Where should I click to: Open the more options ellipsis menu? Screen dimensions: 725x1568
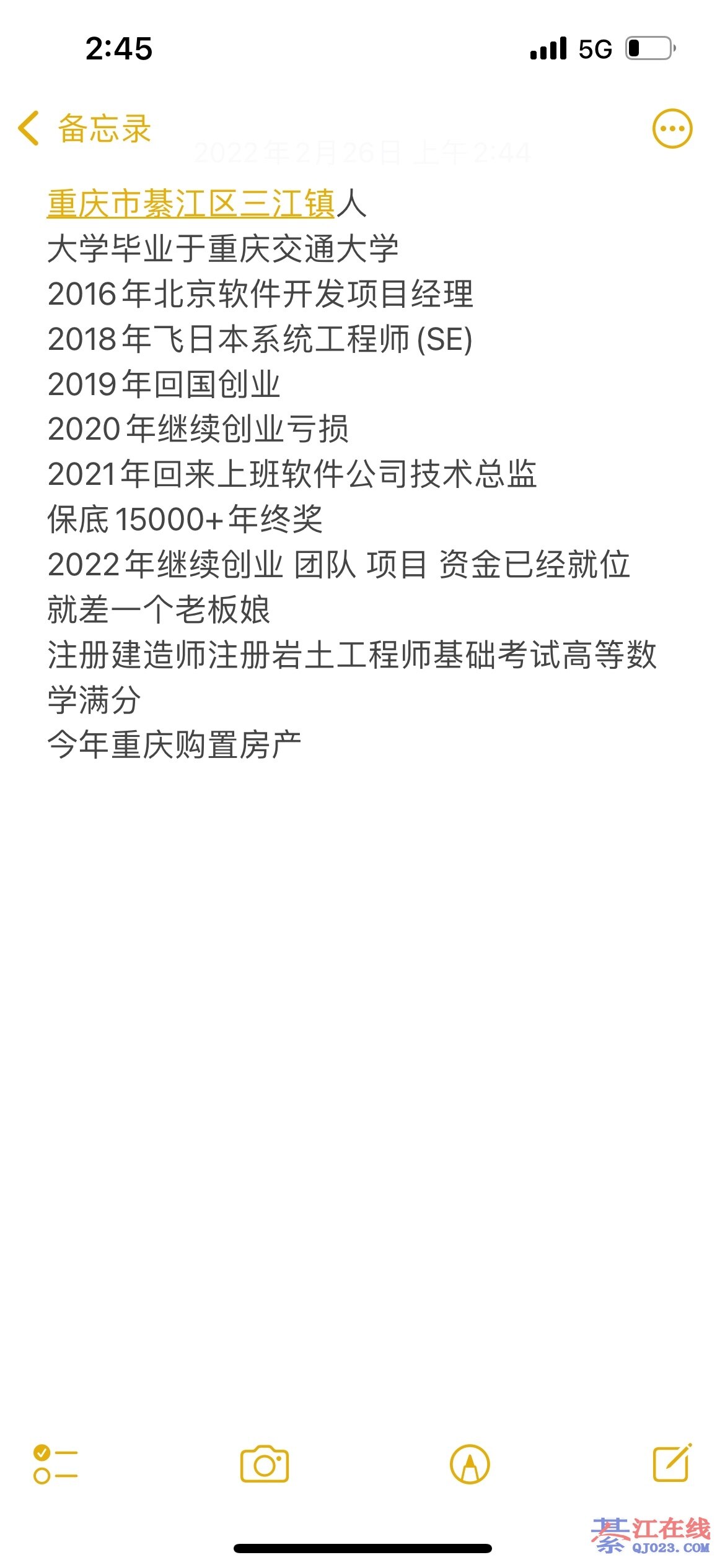tap(672, 129)
